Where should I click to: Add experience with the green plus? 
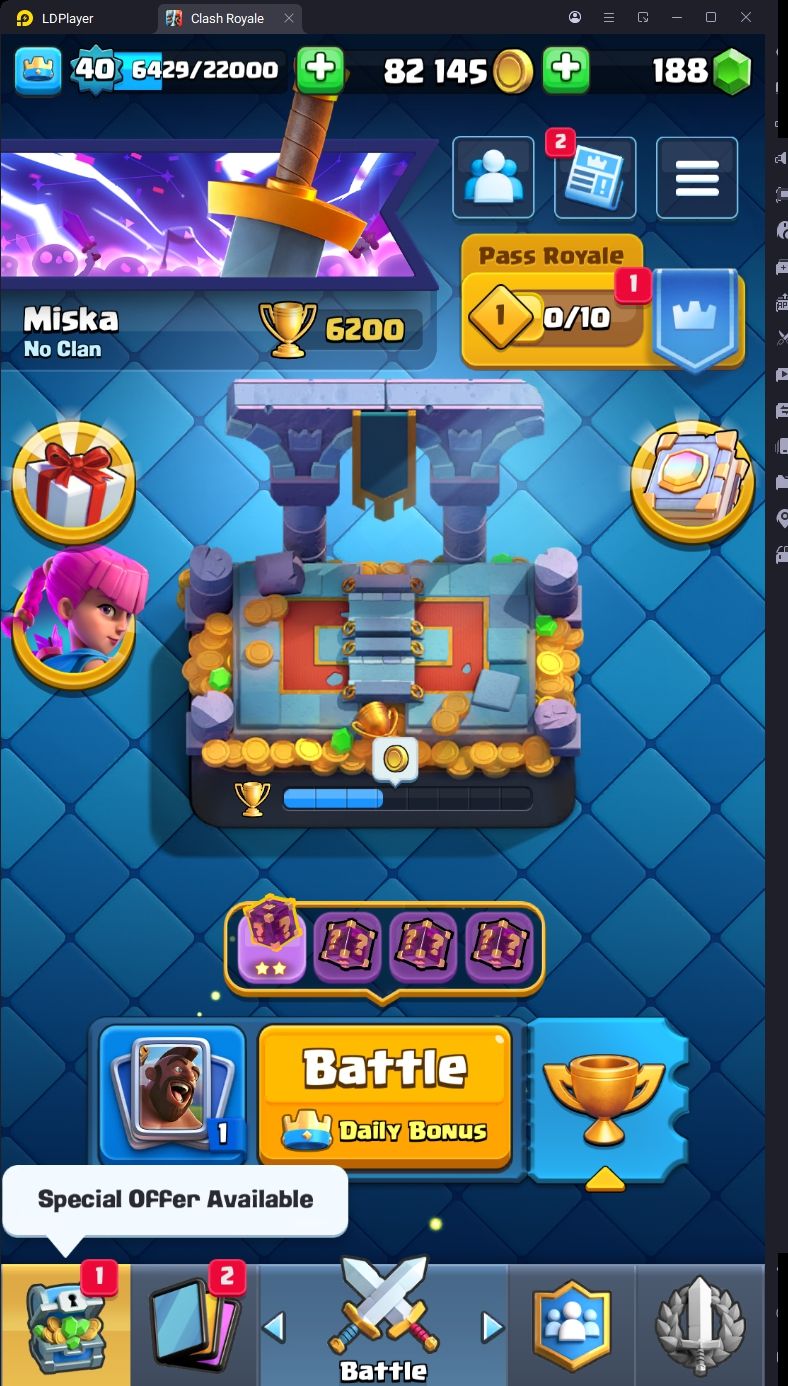(x=320, y=70)
